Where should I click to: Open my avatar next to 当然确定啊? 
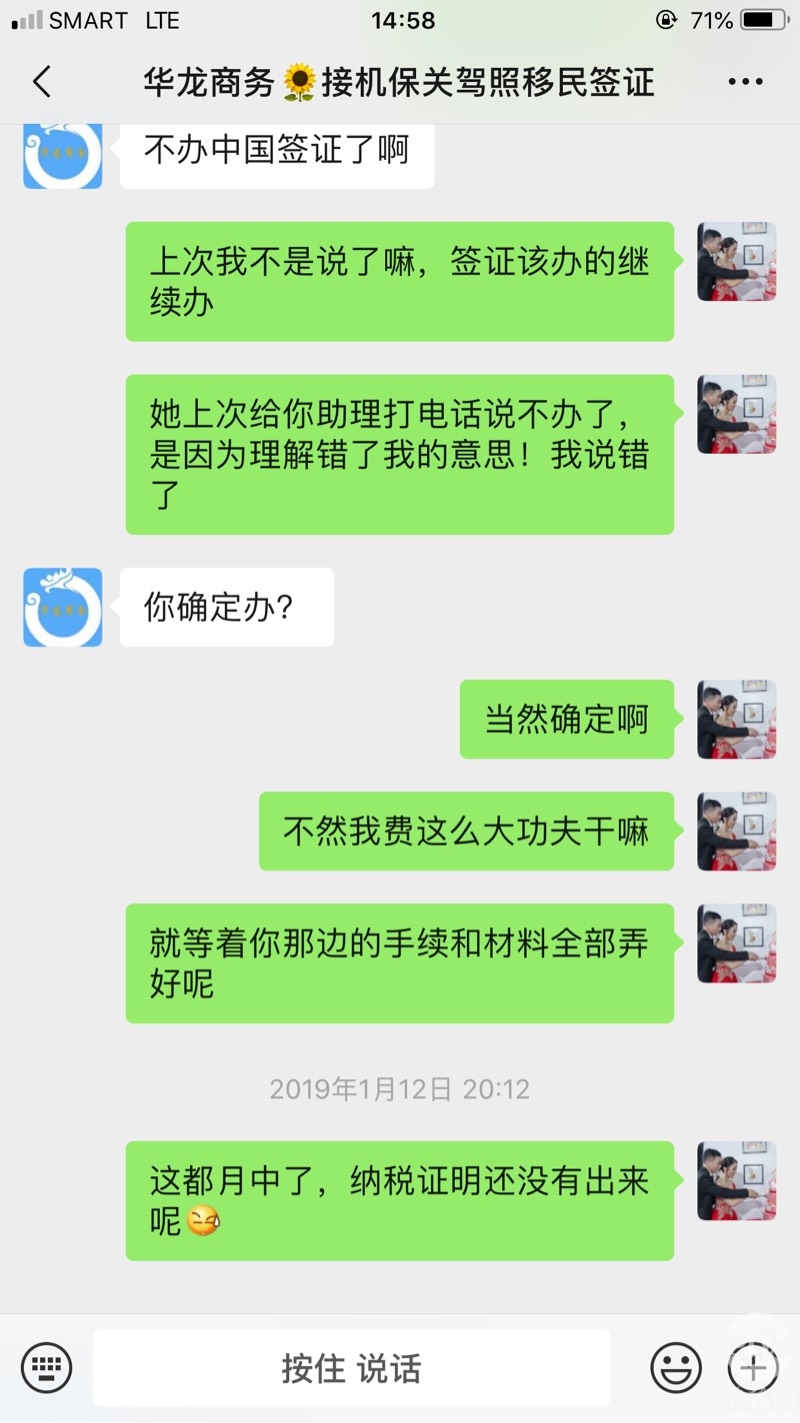click(x=737, y=719)
